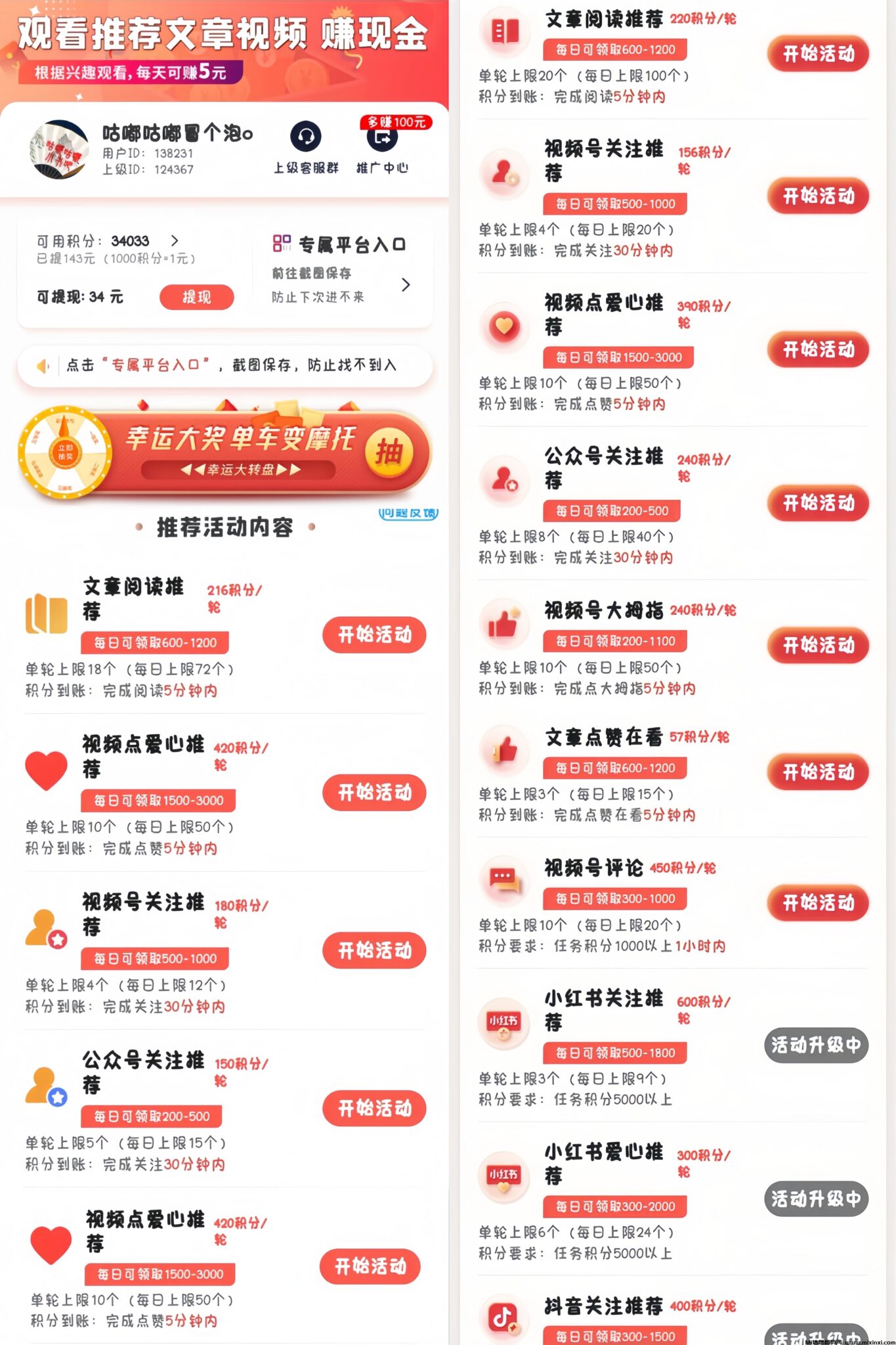Tap the comment bubble icon for 视频号评论

tap(504, 880)
